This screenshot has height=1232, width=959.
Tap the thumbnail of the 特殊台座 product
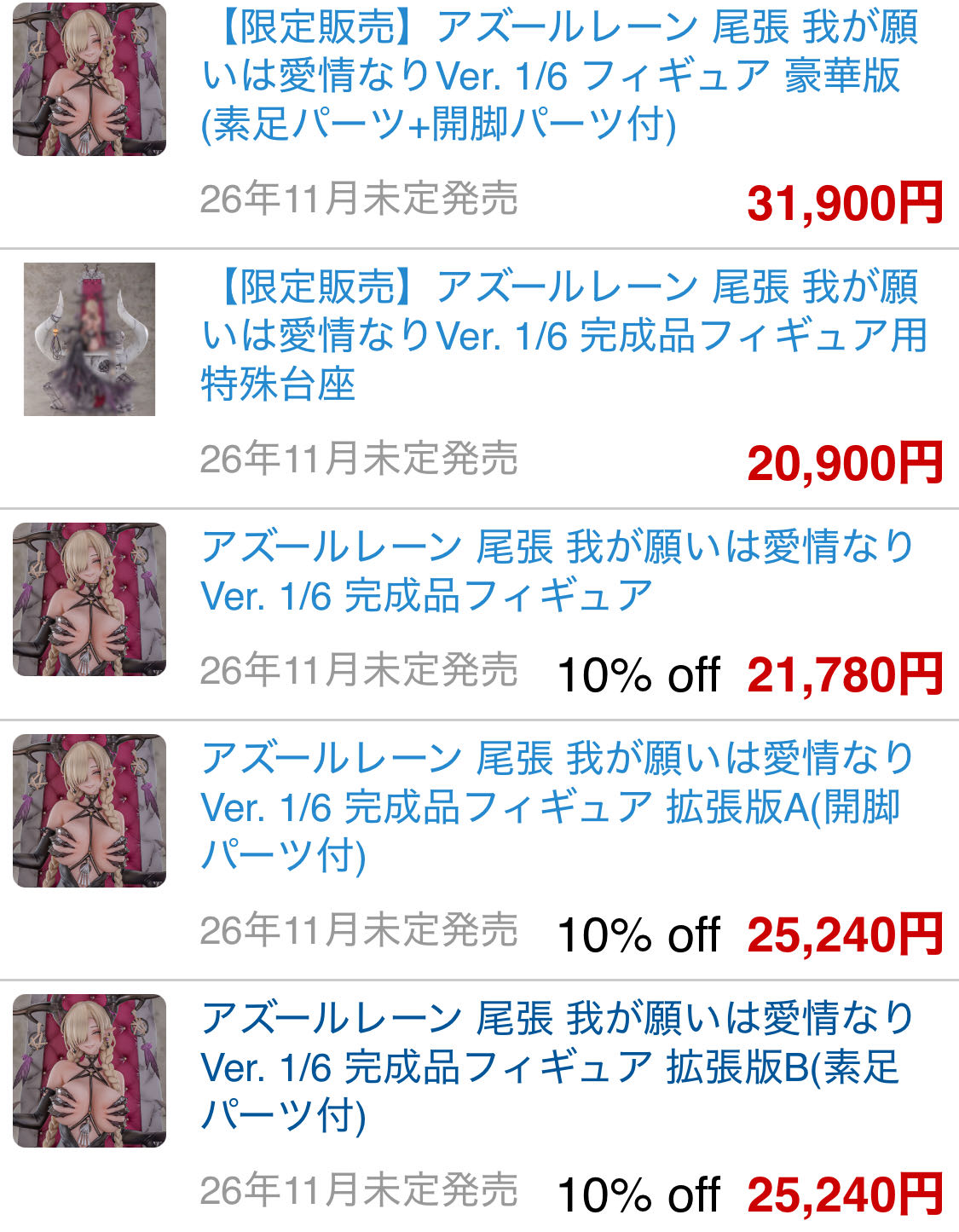click(90, 339)
